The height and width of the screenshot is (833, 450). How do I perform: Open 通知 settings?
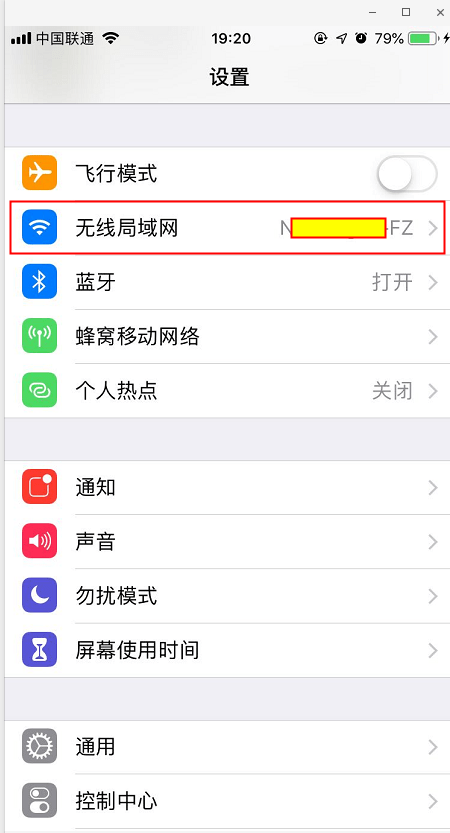[x=227, y=487]
